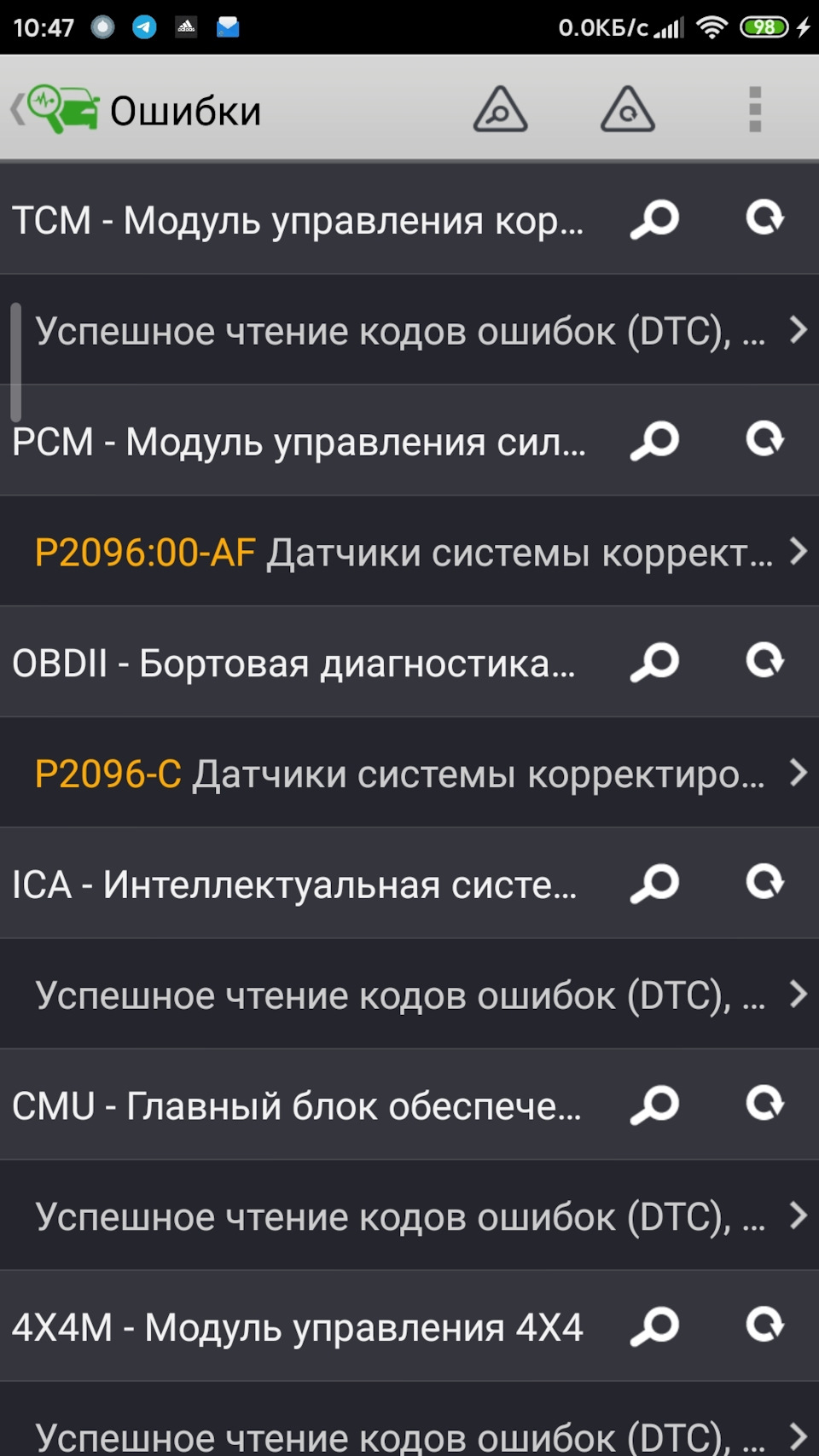Refresh the CMU block errors
Screen dimensions: 819x1456
click(x=764, y=1104)
